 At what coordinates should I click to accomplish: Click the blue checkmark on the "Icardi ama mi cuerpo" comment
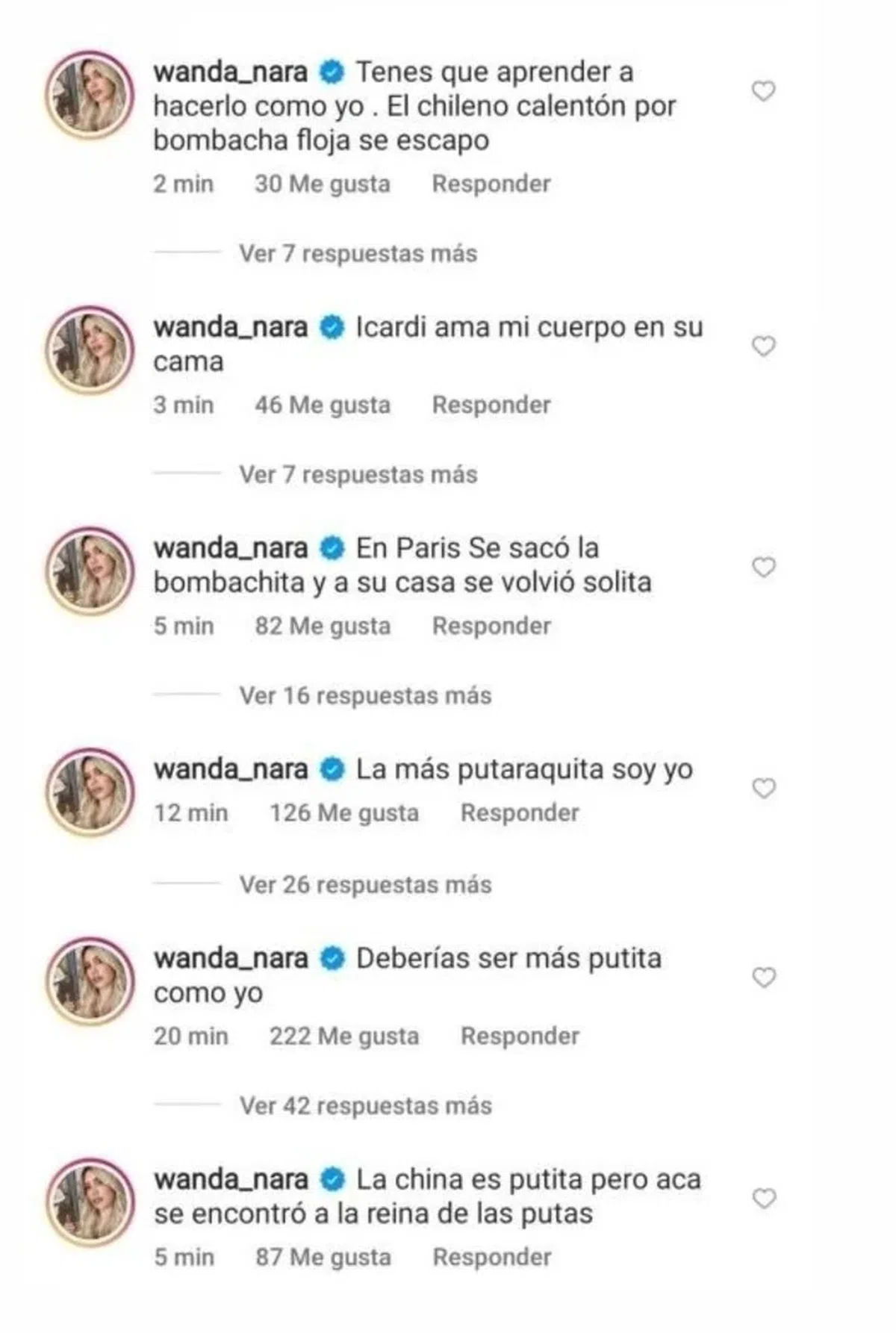coord(330,326)
